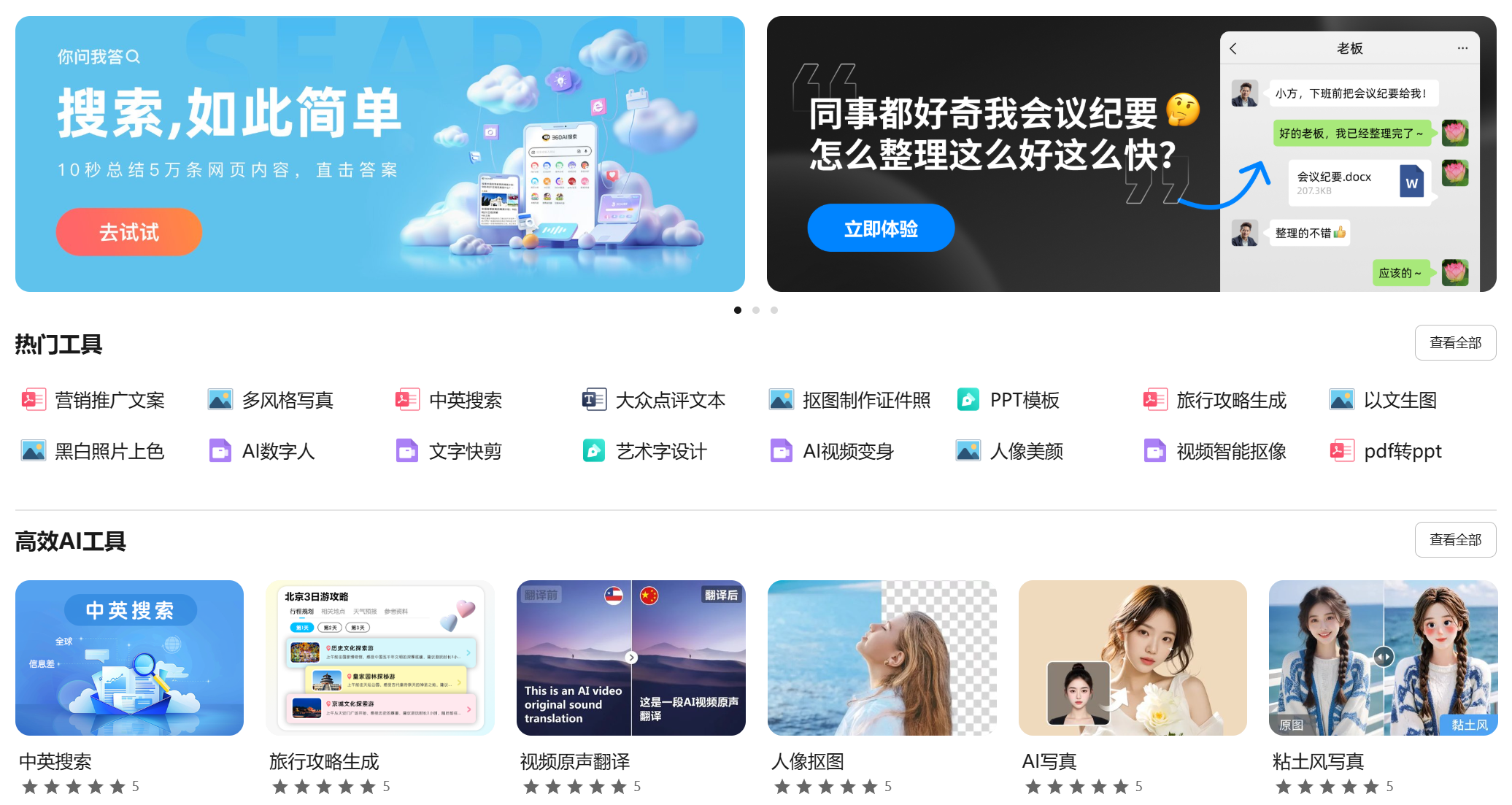
Task: Open the 人像抠图 card
Action: tap(882, 658)
